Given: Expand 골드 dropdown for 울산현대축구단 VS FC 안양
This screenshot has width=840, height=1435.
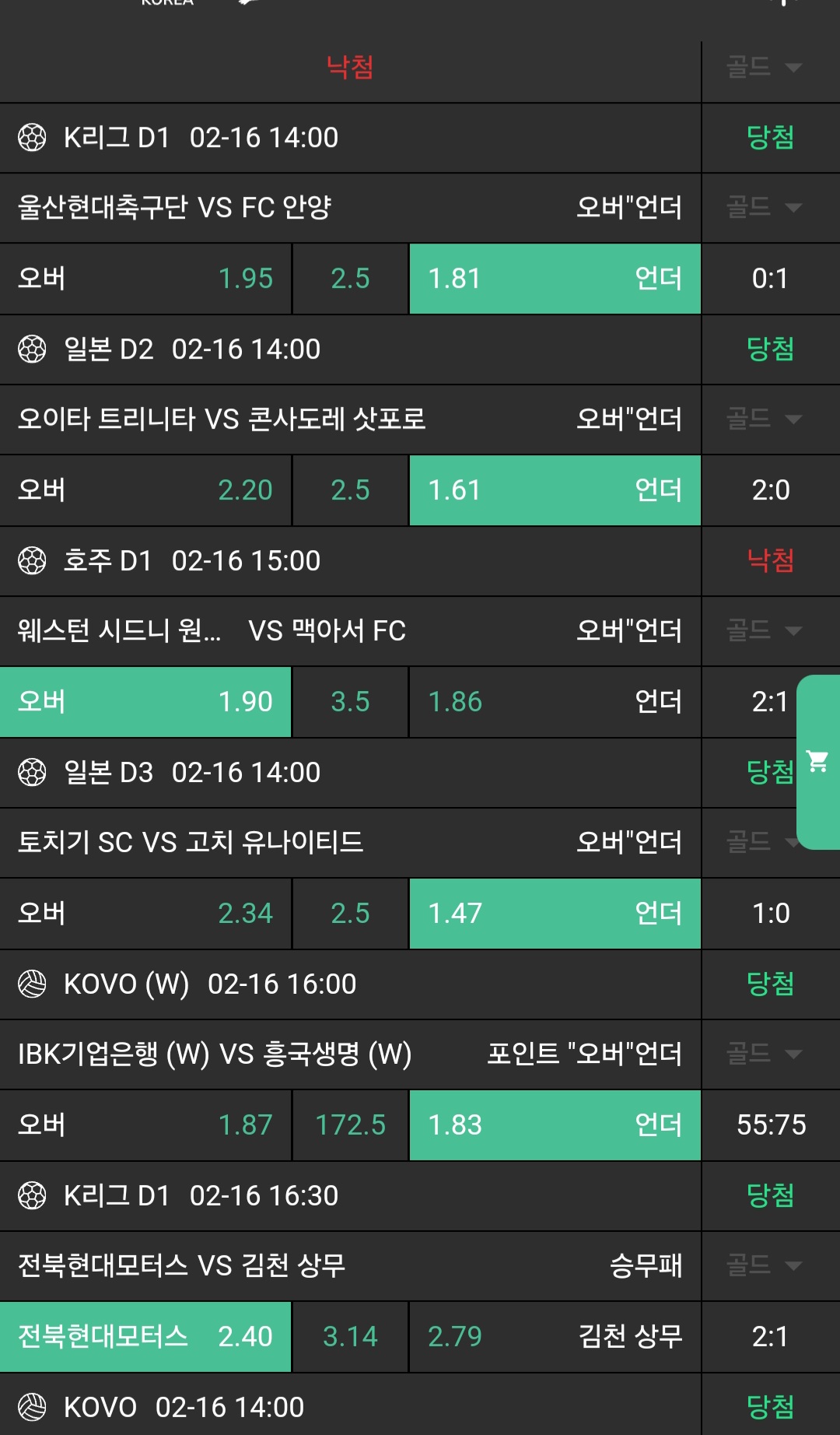Looking at the screenshot, I should (764, 208).
